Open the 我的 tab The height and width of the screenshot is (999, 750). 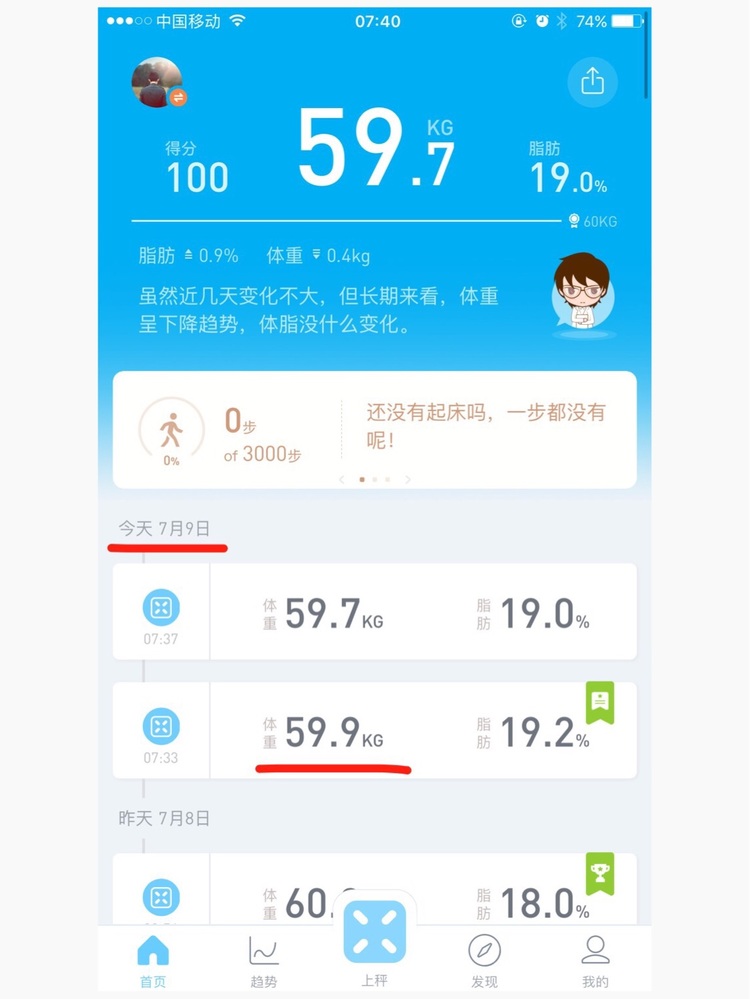pyautogui.click(x=595, y=962)
